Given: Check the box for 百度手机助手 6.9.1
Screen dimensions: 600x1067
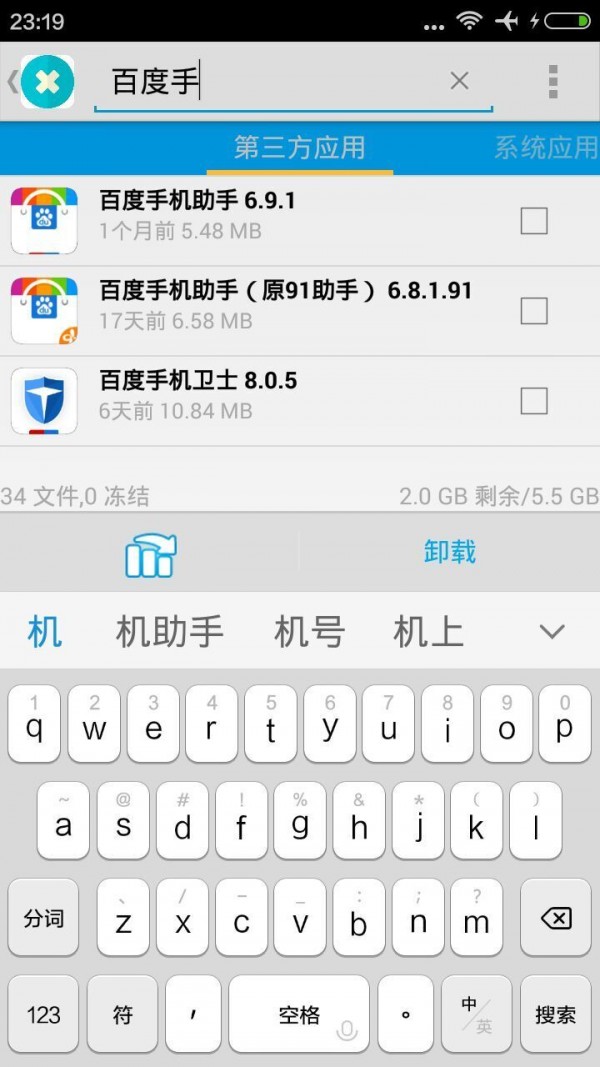Looking at the screenshot, I should pyautogui.click(x=534, y=221).
